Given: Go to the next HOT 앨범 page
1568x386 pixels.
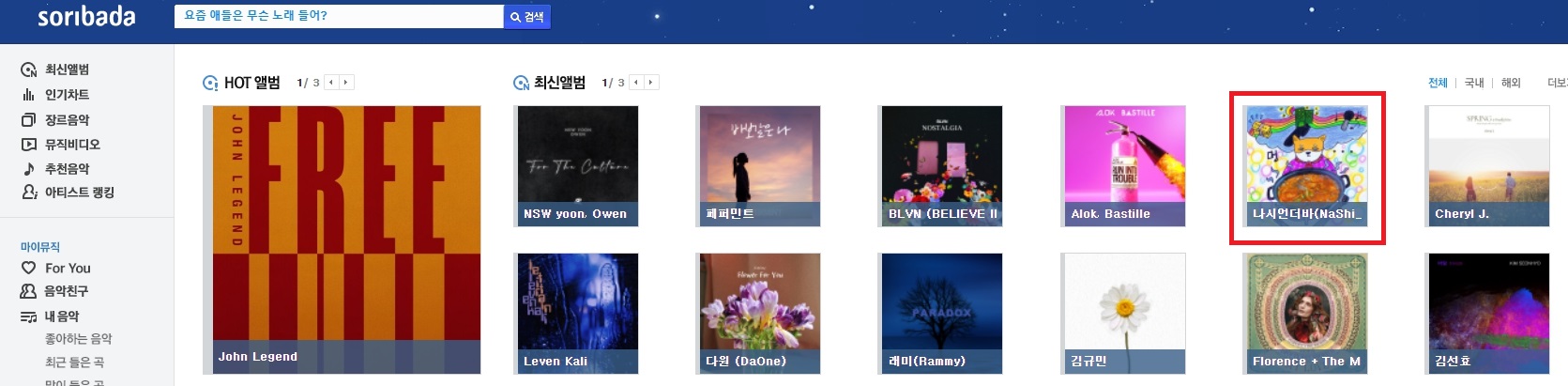Looking at the screenshot, I should [x=346, y=83].
